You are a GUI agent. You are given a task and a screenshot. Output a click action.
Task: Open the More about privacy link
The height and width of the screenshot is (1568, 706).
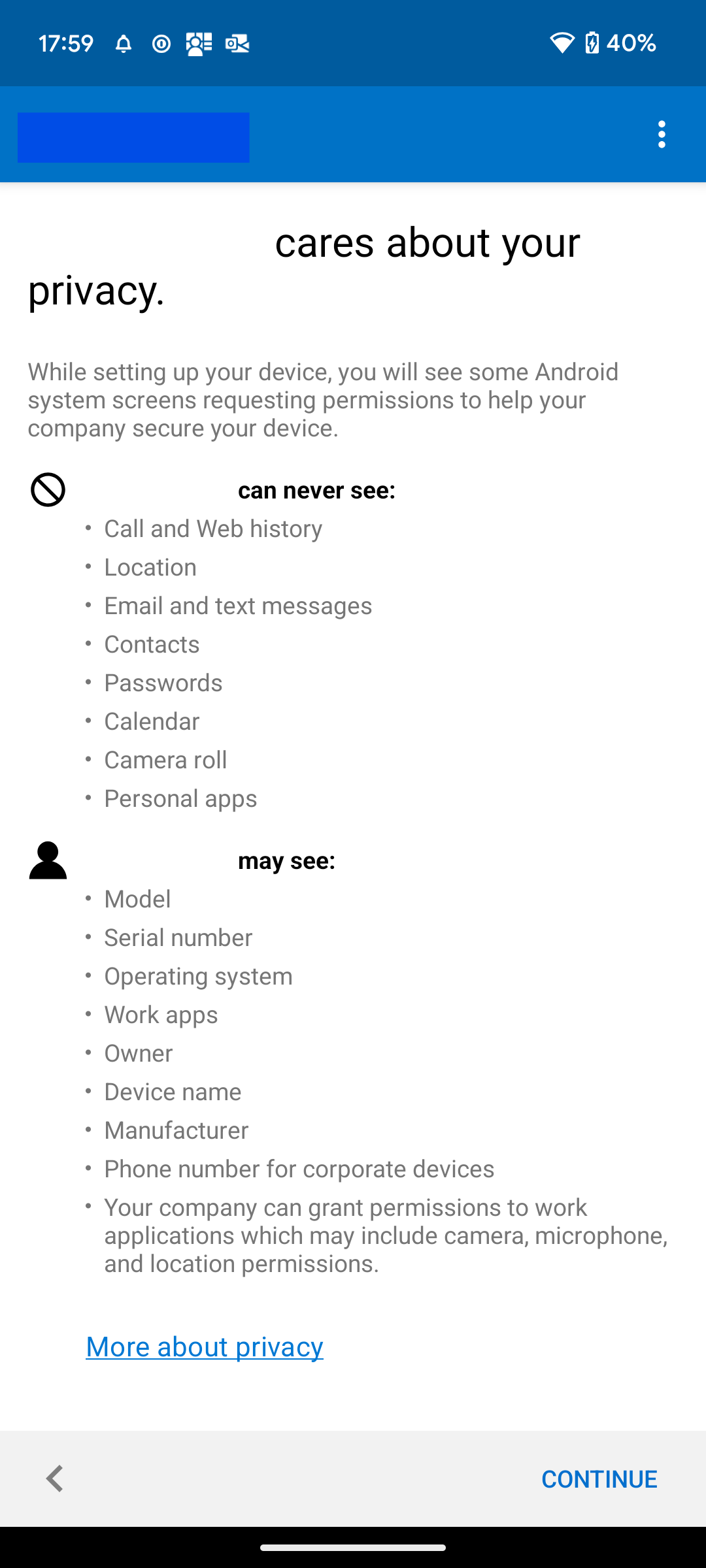(205, 1347)
